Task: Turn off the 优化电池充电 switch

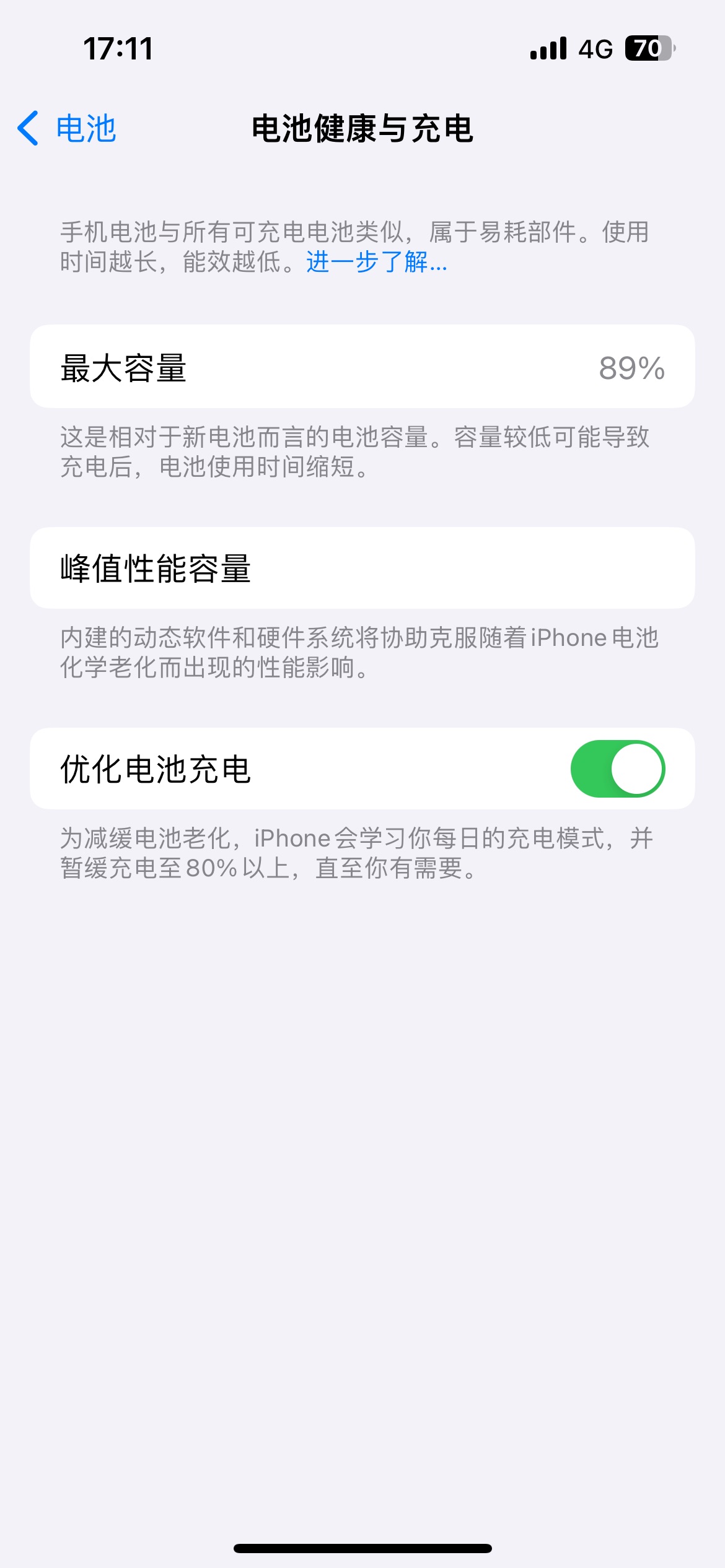Action: point(617,769)
